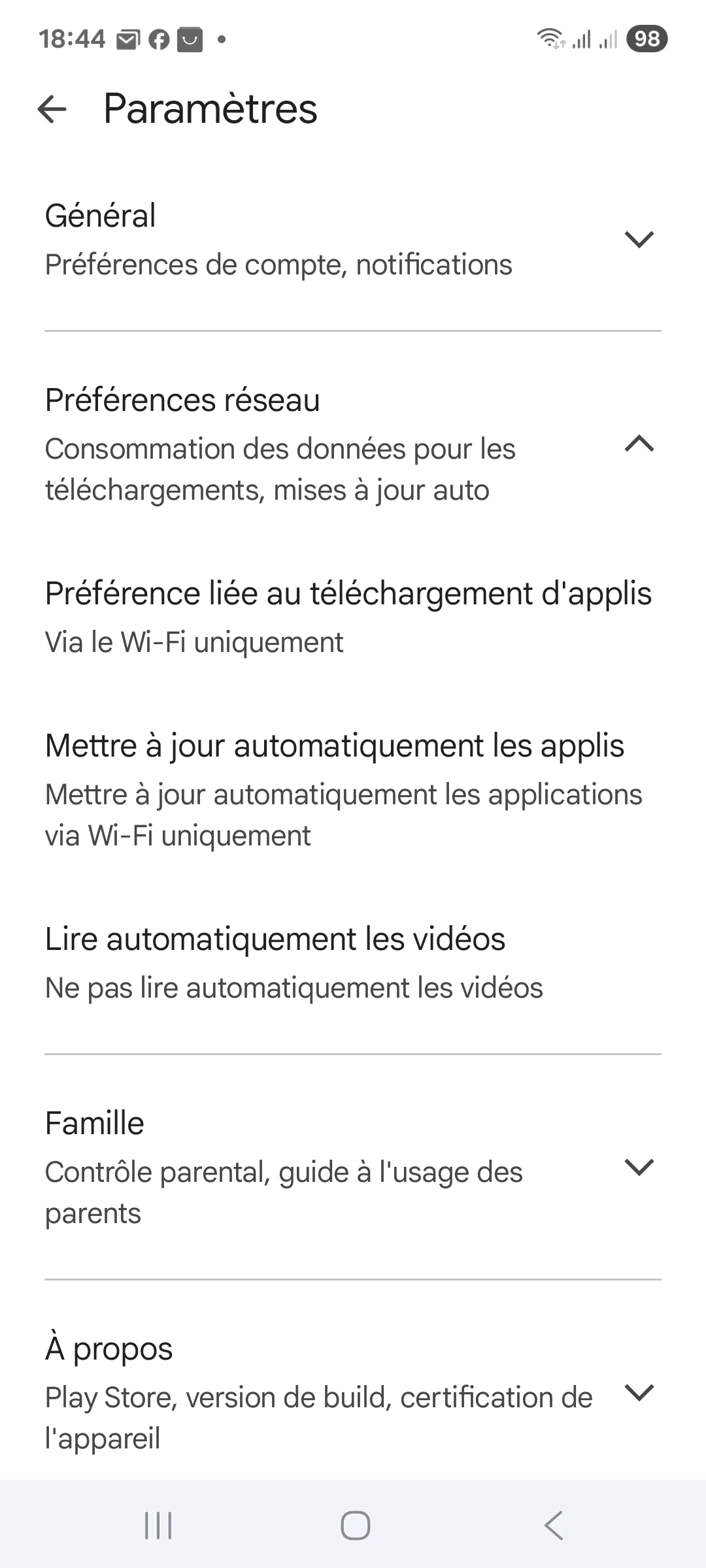706x1568 pixels.
Task: Tap the Paramètres title text
Action: coord(209,108)
